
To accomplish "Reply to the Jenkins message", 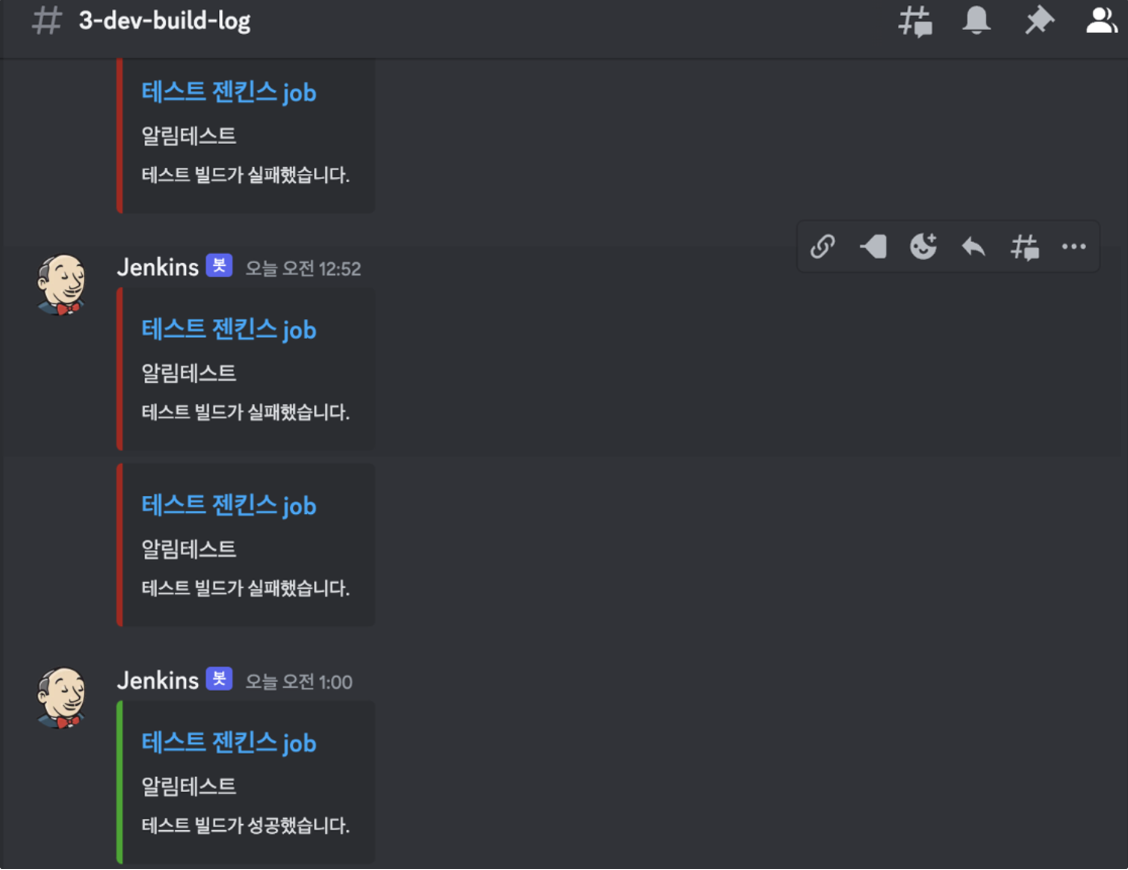I will click(x=973, y=246).
